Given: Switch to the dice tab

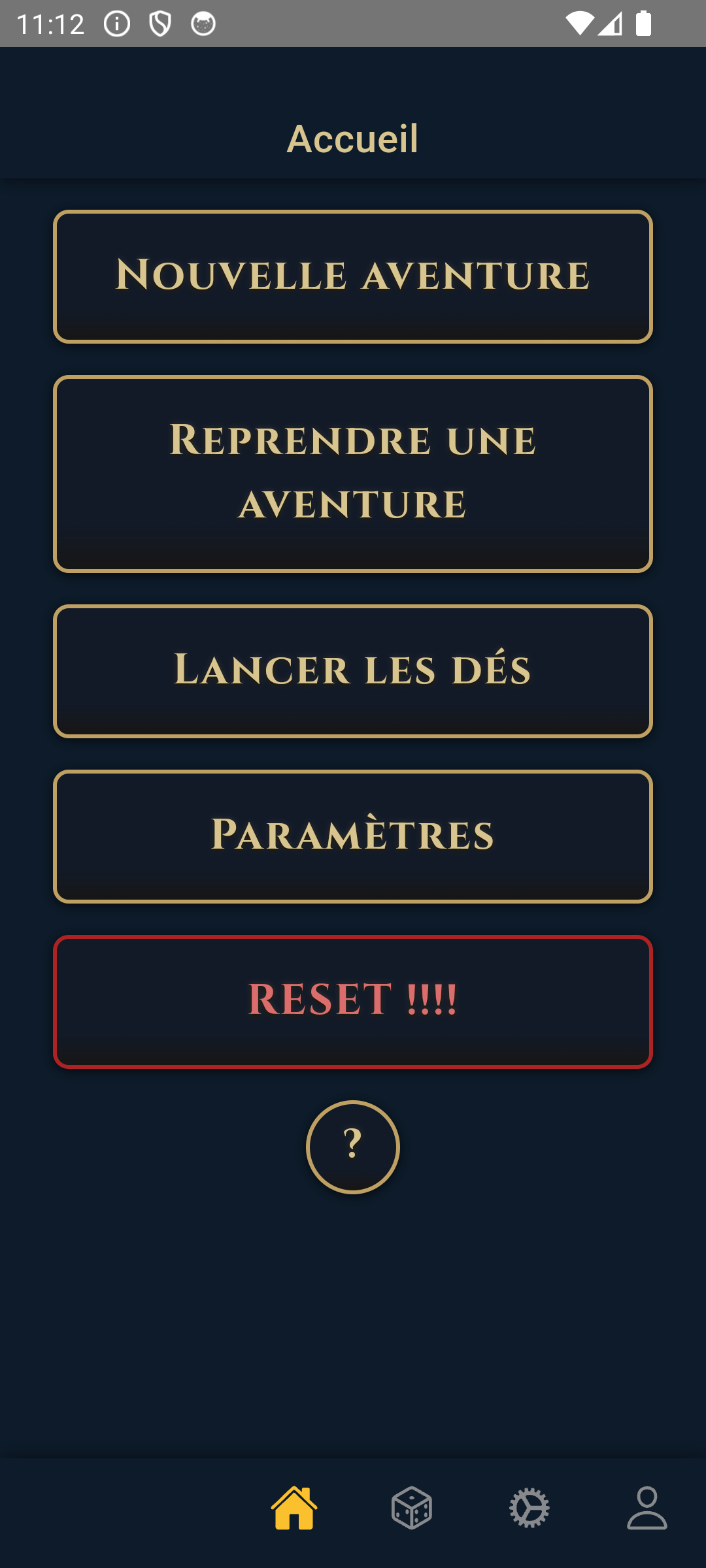Looking at the screenshot, I should (412, 1508).
